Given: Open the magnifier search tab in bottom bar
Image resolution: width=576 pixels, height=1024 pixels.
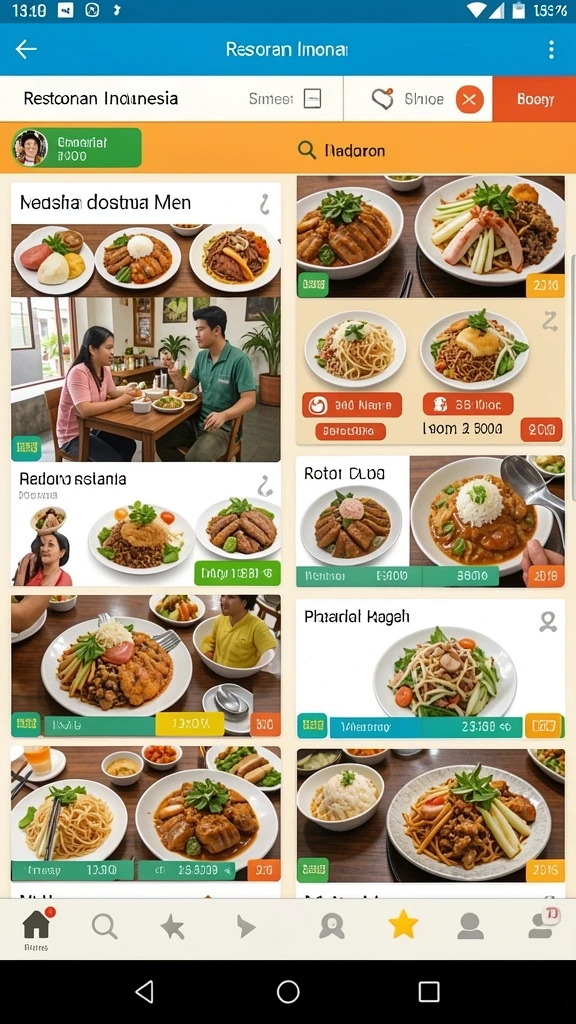Looking at the screenshot, I should 104,926.
